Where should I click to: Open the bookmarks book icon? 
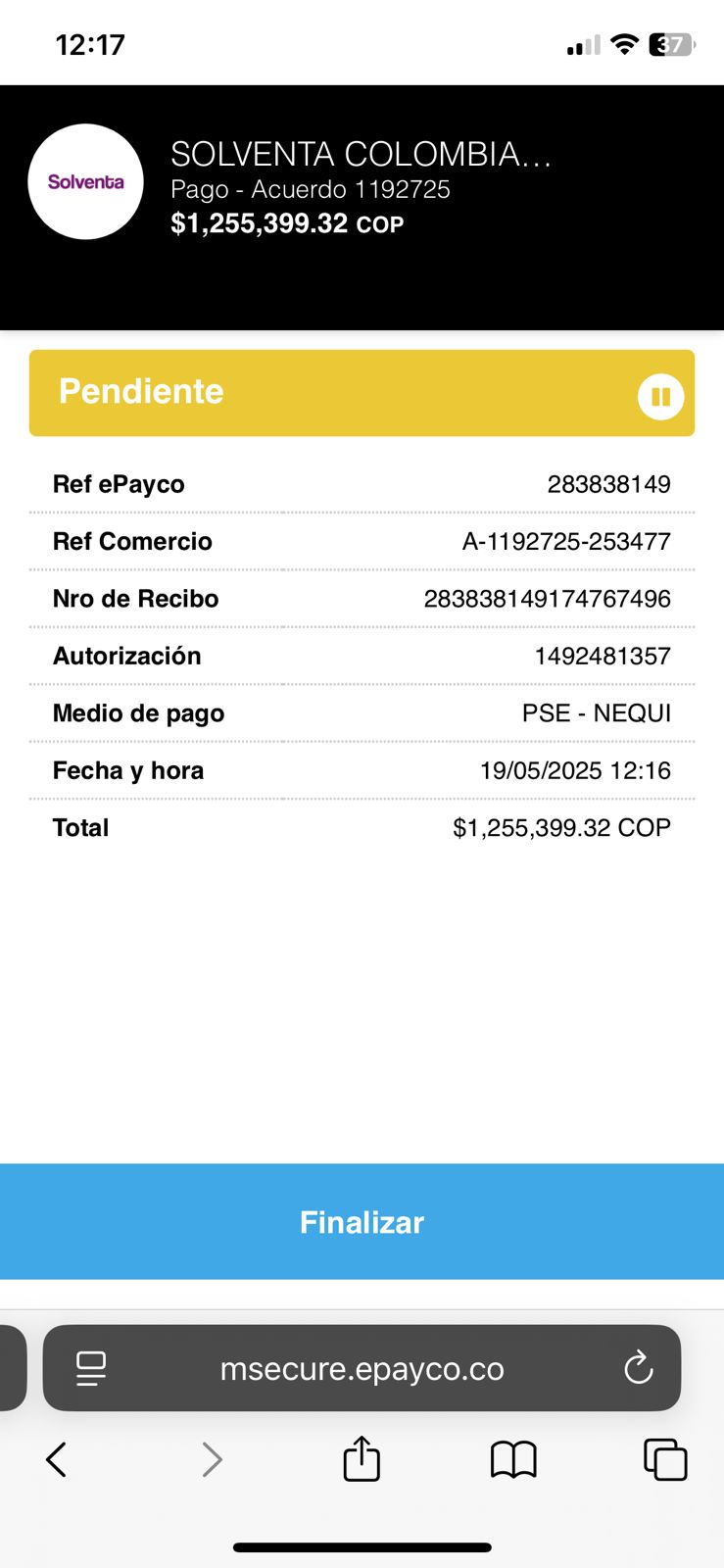[x=513, y=1460]
